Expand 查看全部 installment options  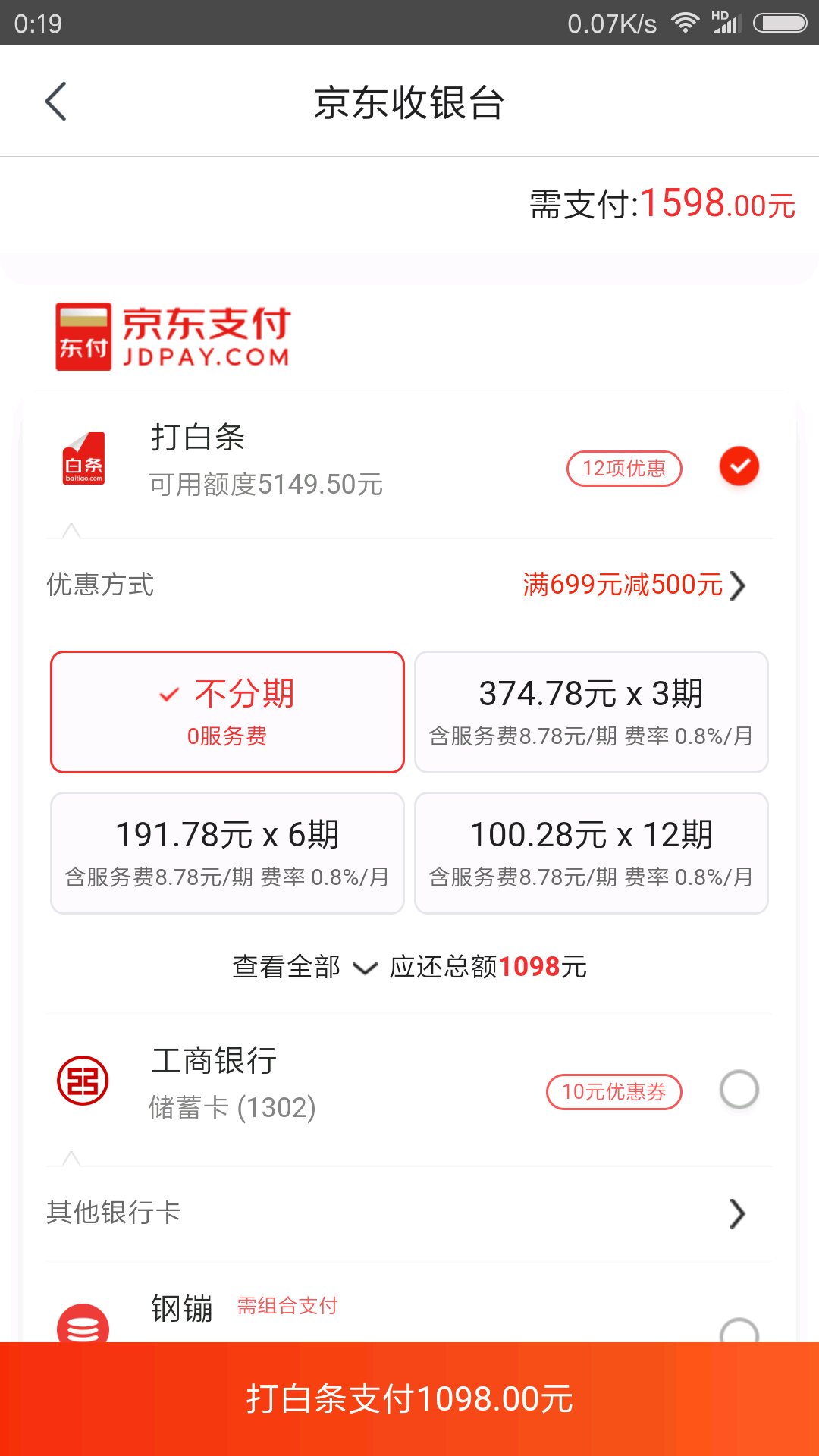pyautogui.click(x=304, y=967)
